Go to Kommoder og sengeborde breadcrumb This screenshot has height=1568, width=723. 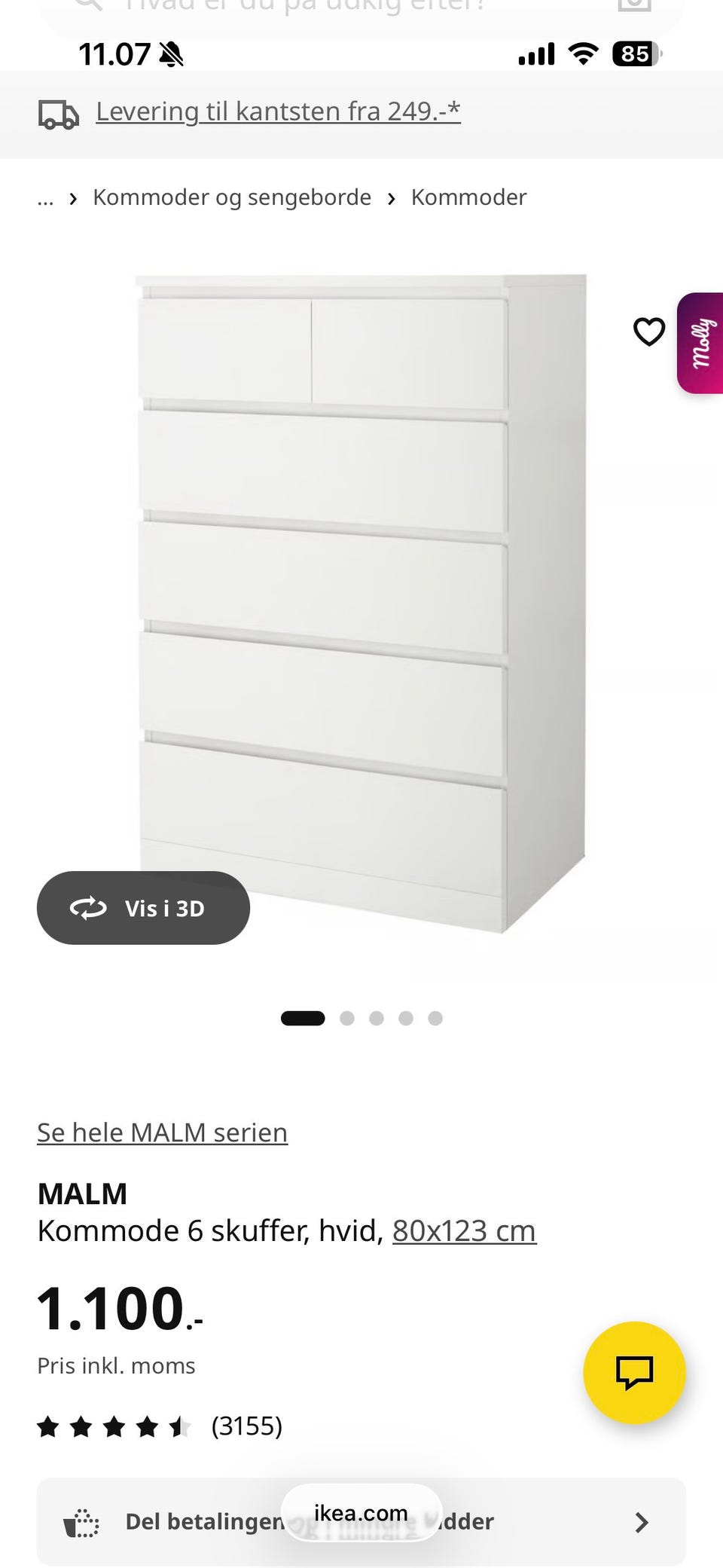point(232,197)
